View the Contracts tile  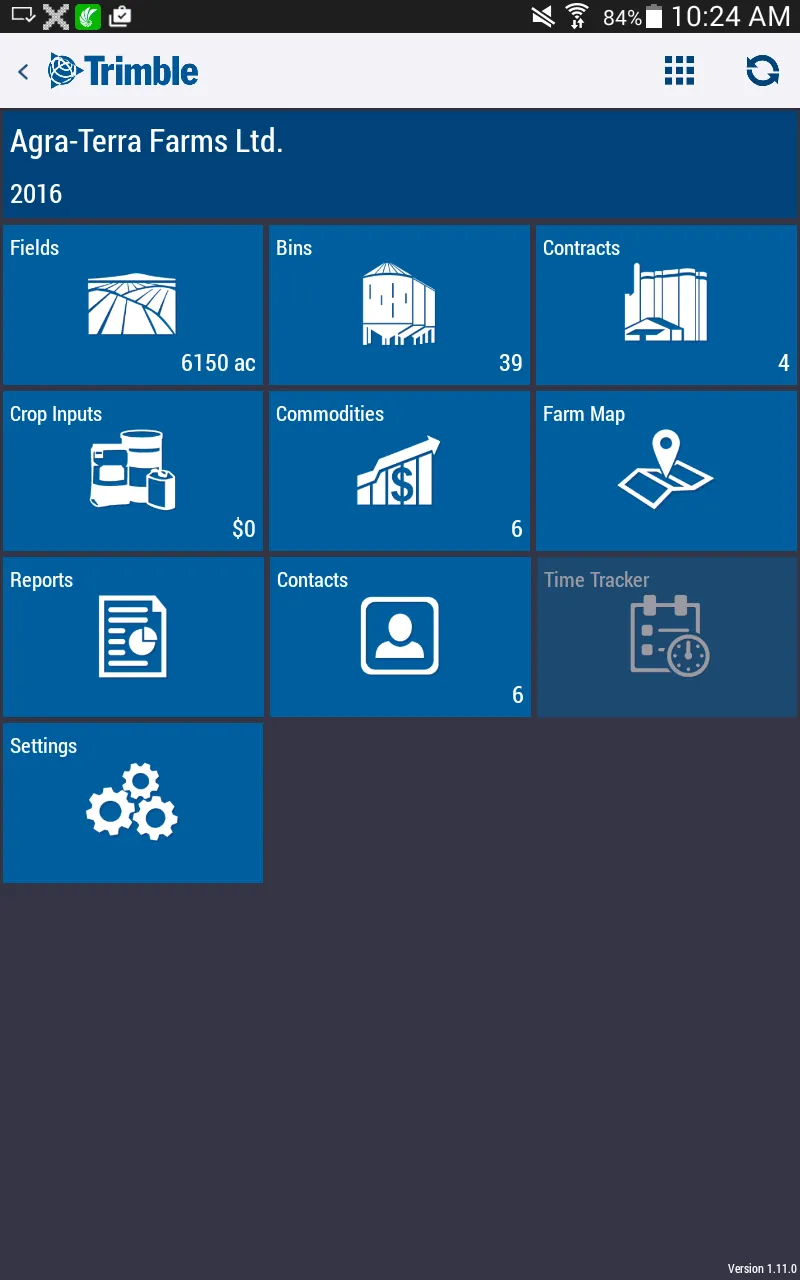(666, 305)
